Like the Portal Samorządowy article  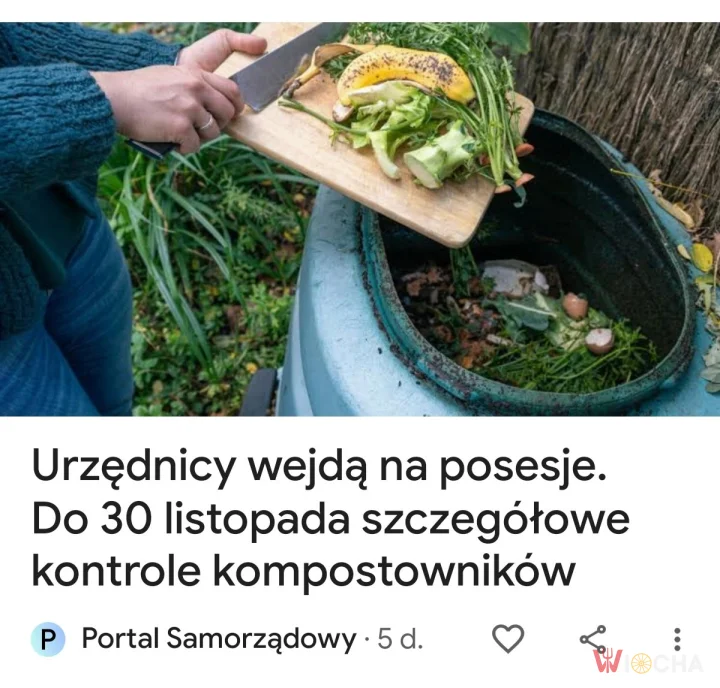click(508, 638)
